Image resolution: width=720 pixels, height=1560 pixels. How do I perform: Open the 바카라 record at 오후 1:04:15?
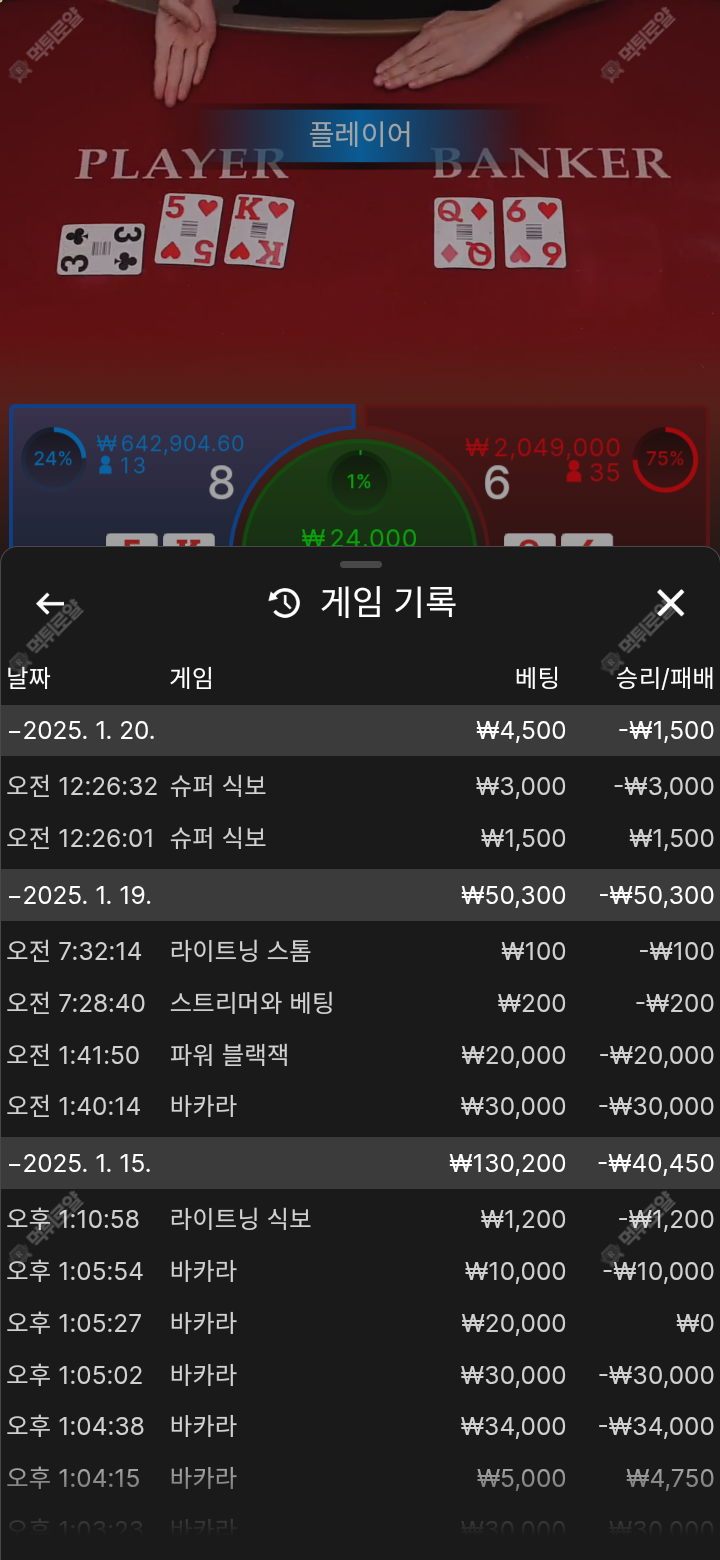360,1478
